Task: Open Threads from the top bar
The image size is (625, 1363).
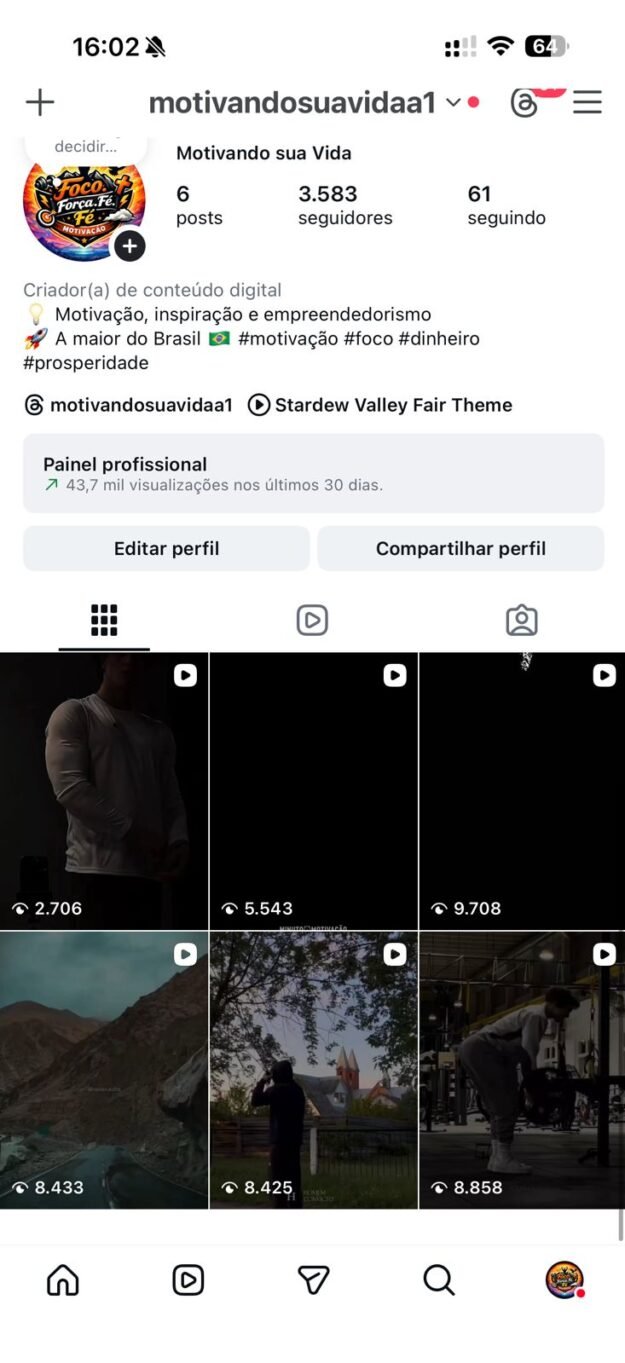Action: [524, 102]
